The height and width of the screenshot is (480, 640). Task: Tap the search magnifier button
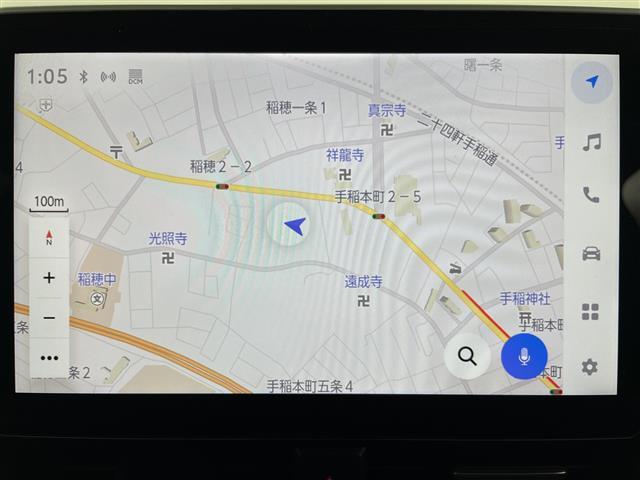pos(466,355)
